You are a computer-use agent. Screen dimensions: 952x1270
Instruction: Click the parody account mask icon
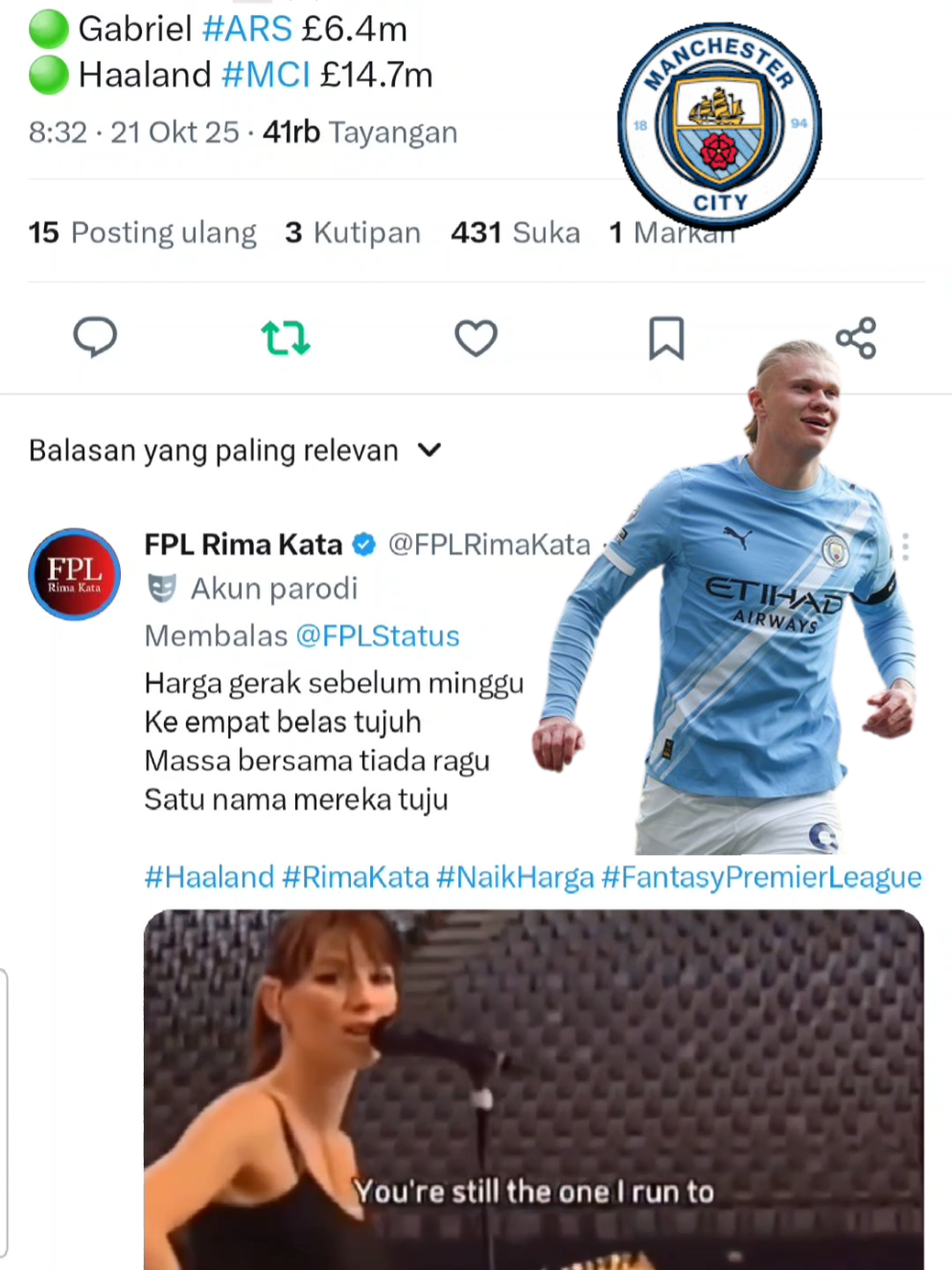161,588
